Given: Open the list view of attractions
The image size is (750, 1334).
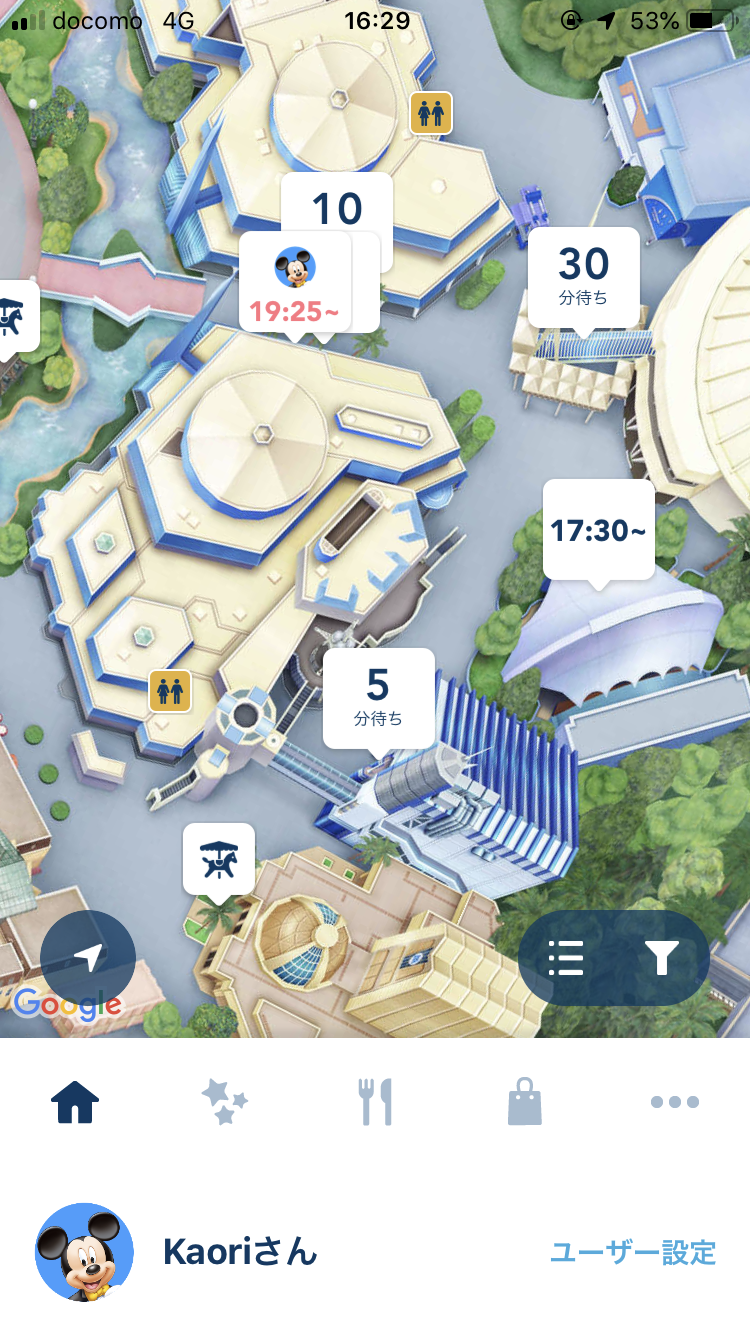Looking at the screenshot, I should pos(566,958).
